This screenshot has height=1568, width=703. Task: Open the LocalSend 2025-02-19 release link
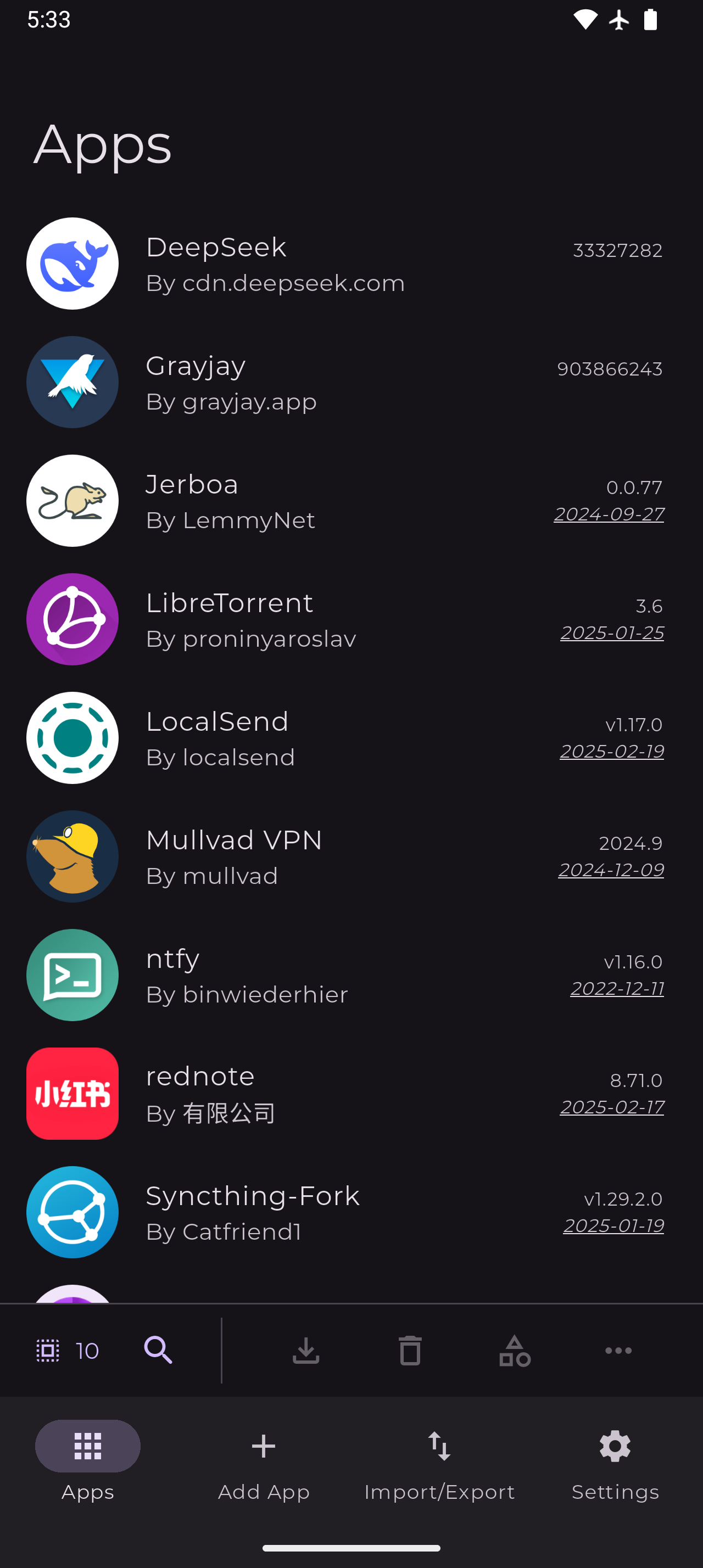(611, 751)
